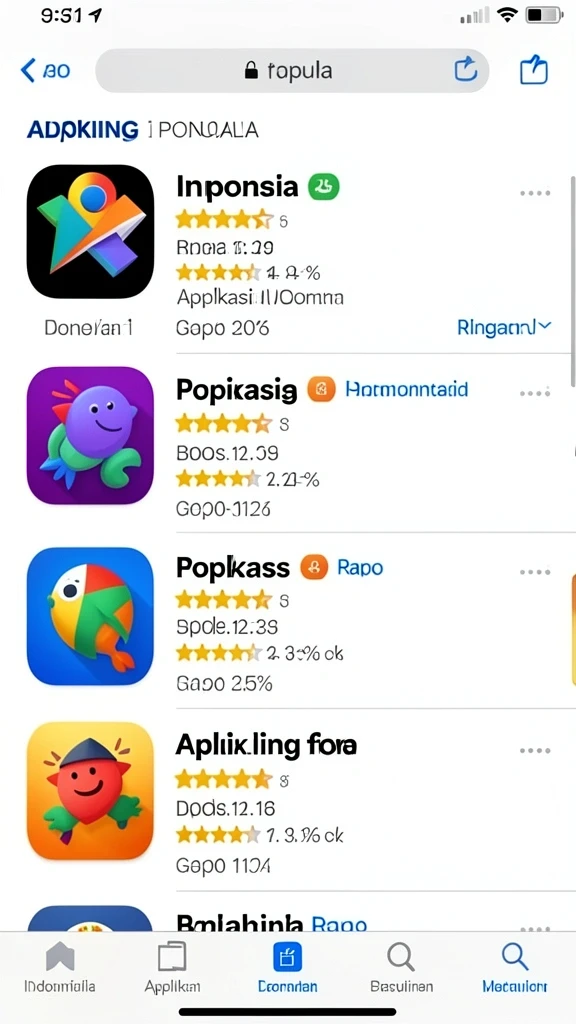Open the overflow dots for Apliikling fora
Image resolution: width=576 pixels, height=1024 pixels.
click(x=535, y=751)
